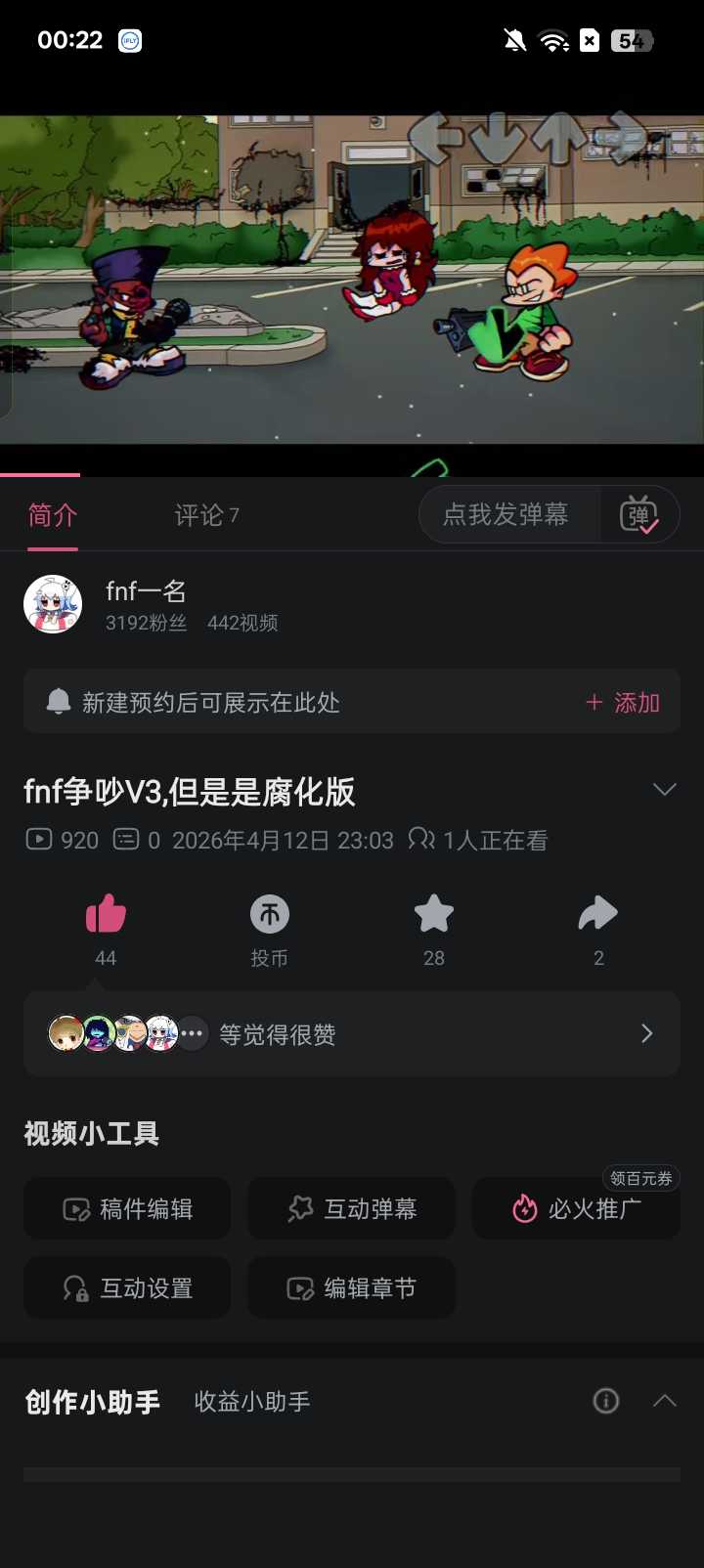Open 编辑章节 tool
704x1568 pixels.
tap(352, 1288)
